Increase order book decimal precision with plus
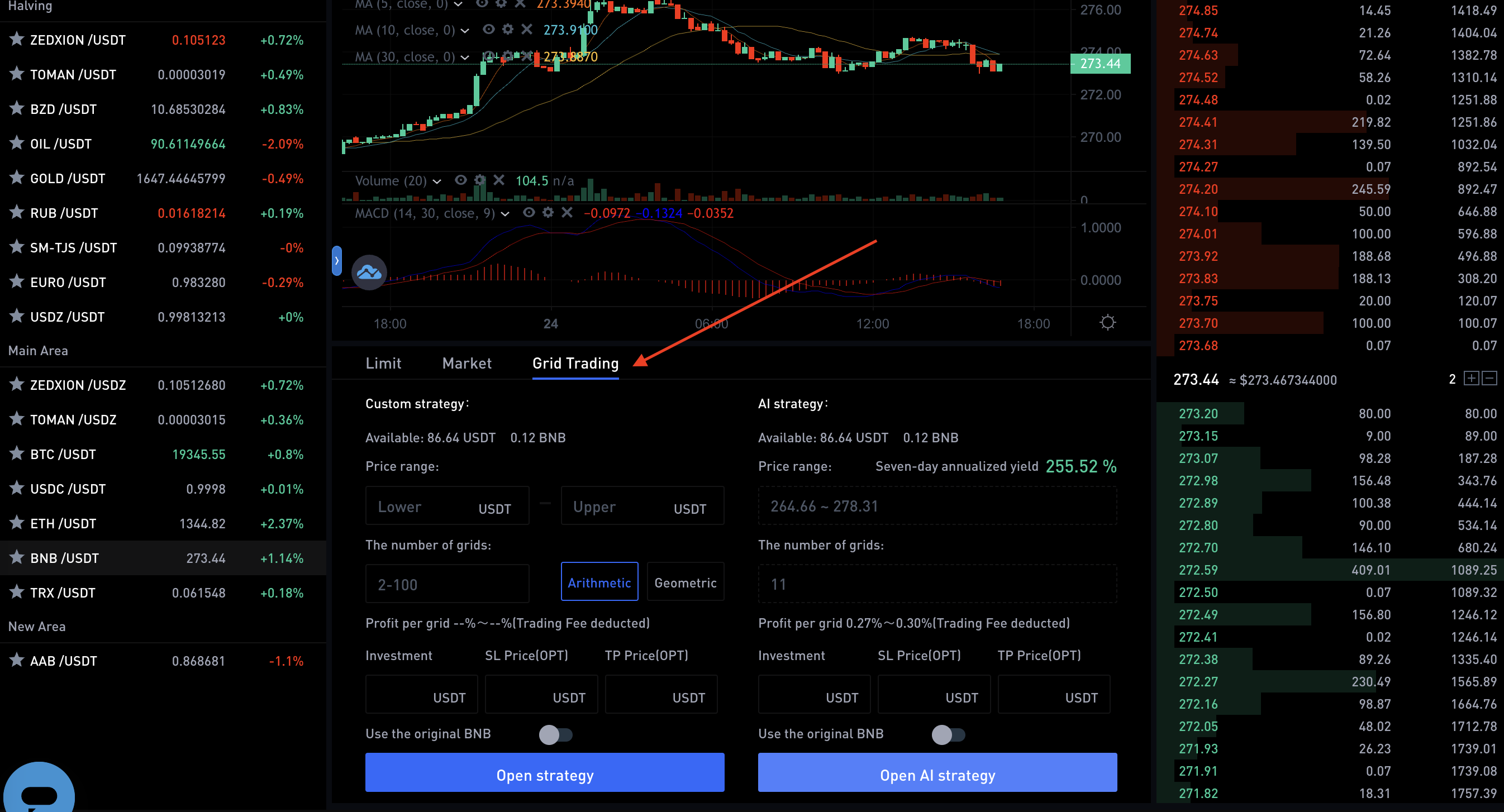 click(1470, 378)
